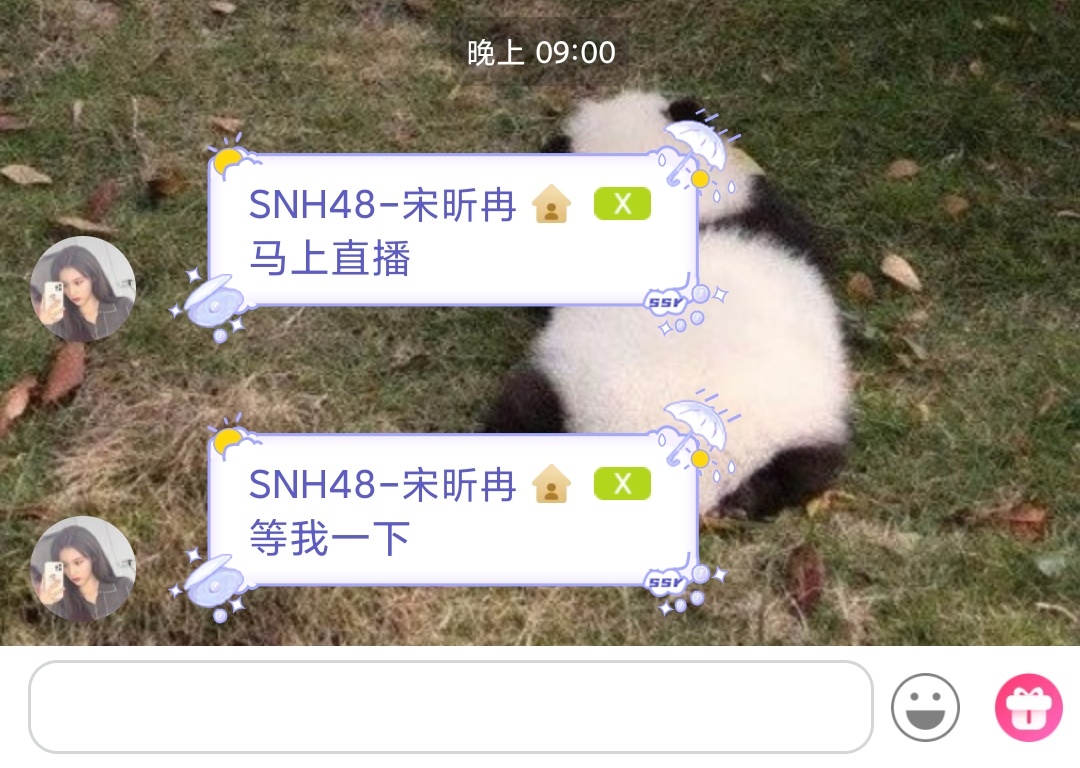Open the pink gift button
The width and height of the screenshot is (1080, 768).
[x=1028, y=707]
